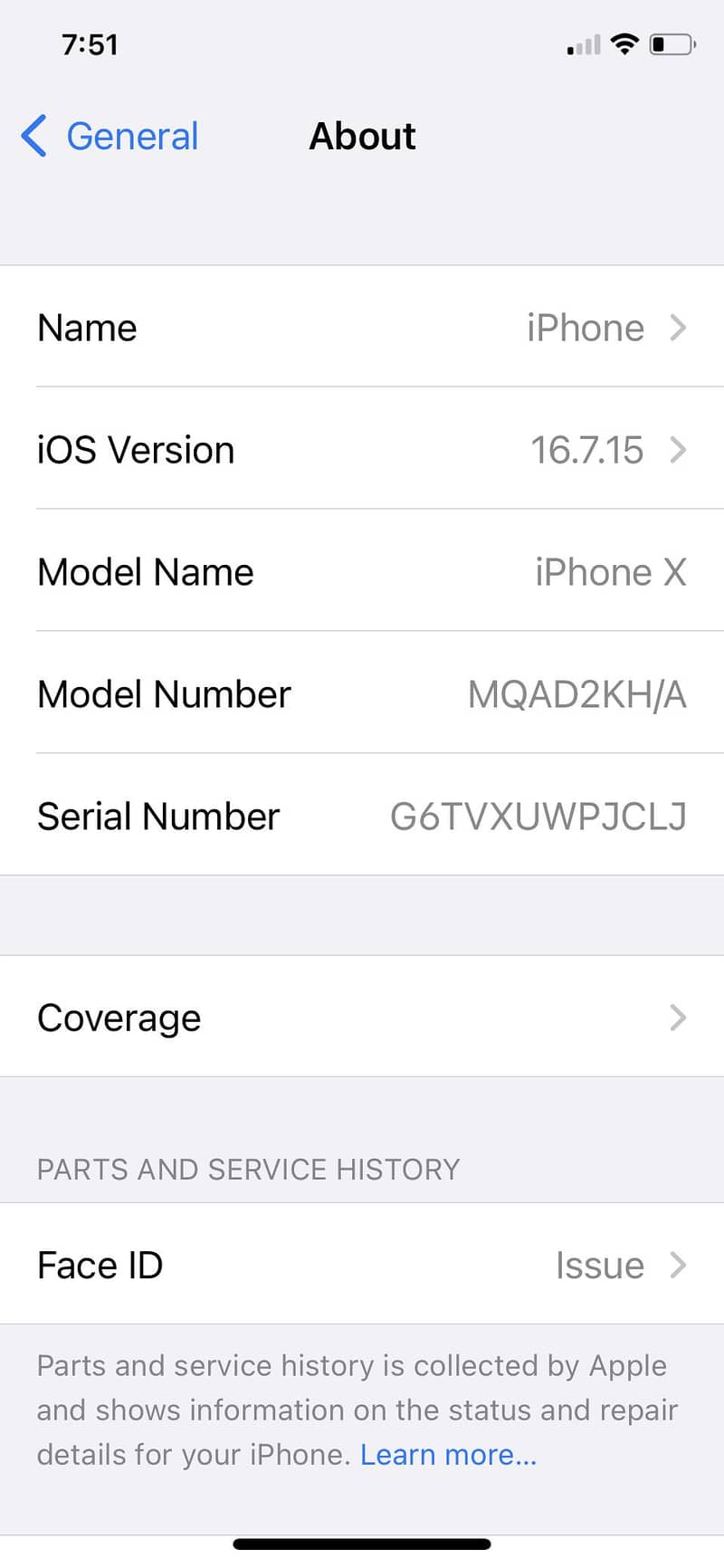Open iOS Version details
724x1568 pixels.
point(362,450)
